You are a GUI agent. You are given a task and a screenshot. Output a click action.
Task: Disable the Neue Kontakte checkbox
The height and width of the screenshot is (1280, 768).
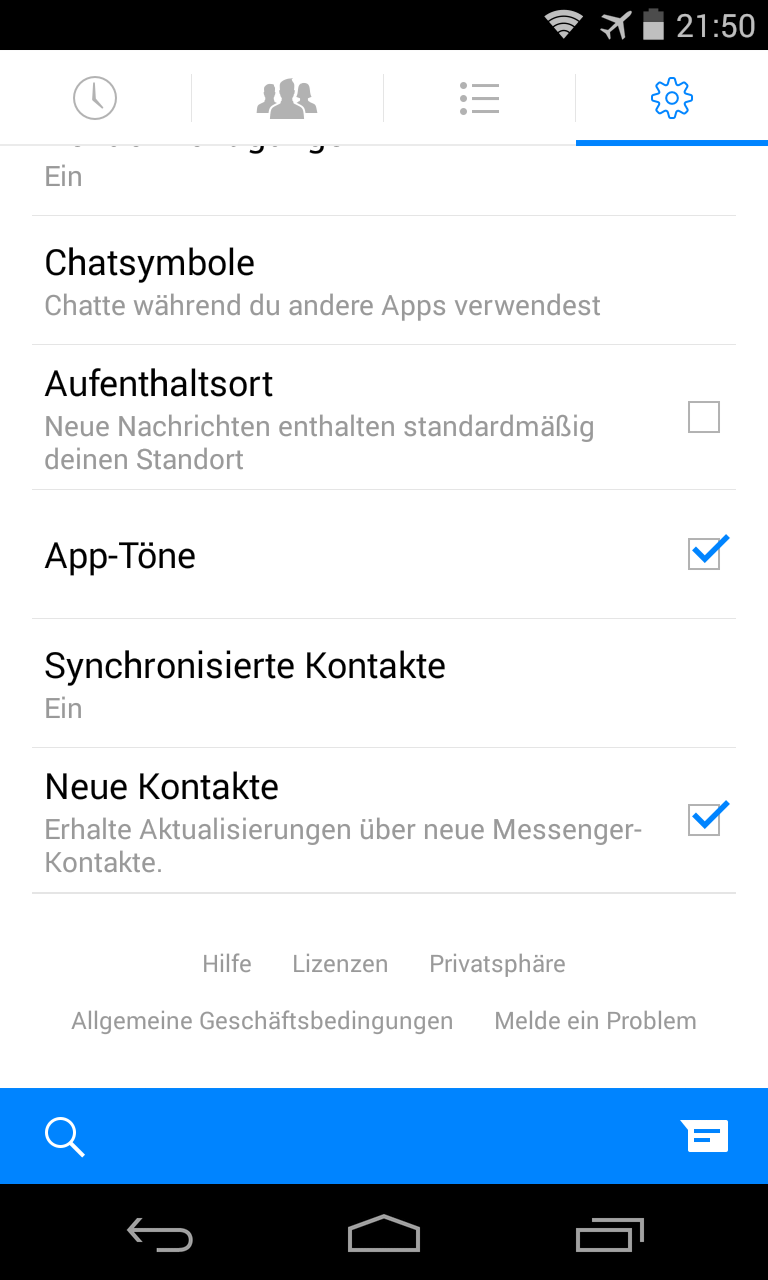(705, 820)
